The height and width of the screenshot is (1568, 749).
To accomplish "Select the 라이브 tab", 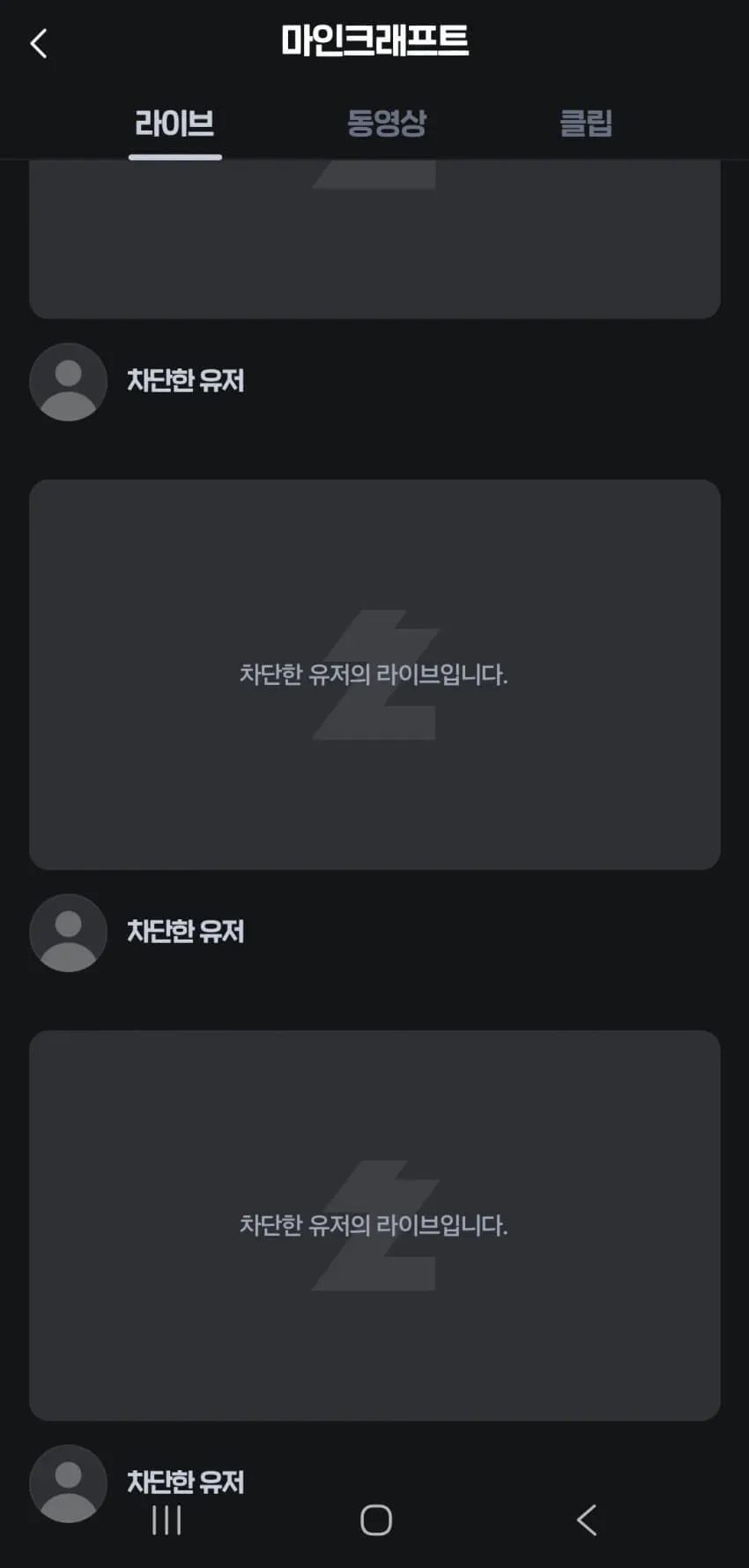I will (x=174, y=123).
